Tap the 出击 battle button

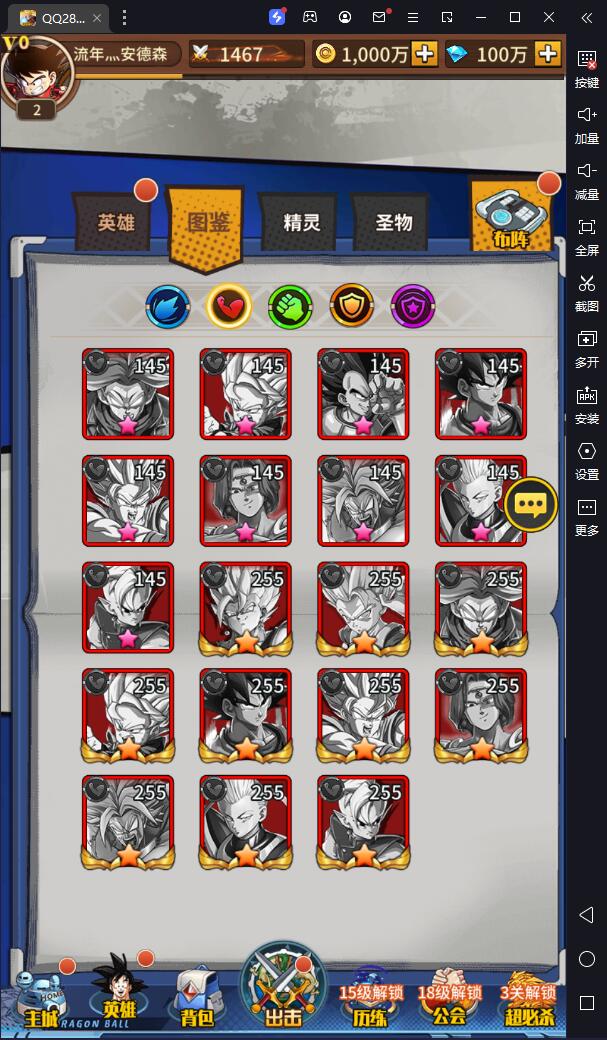[x=283, y=990]
